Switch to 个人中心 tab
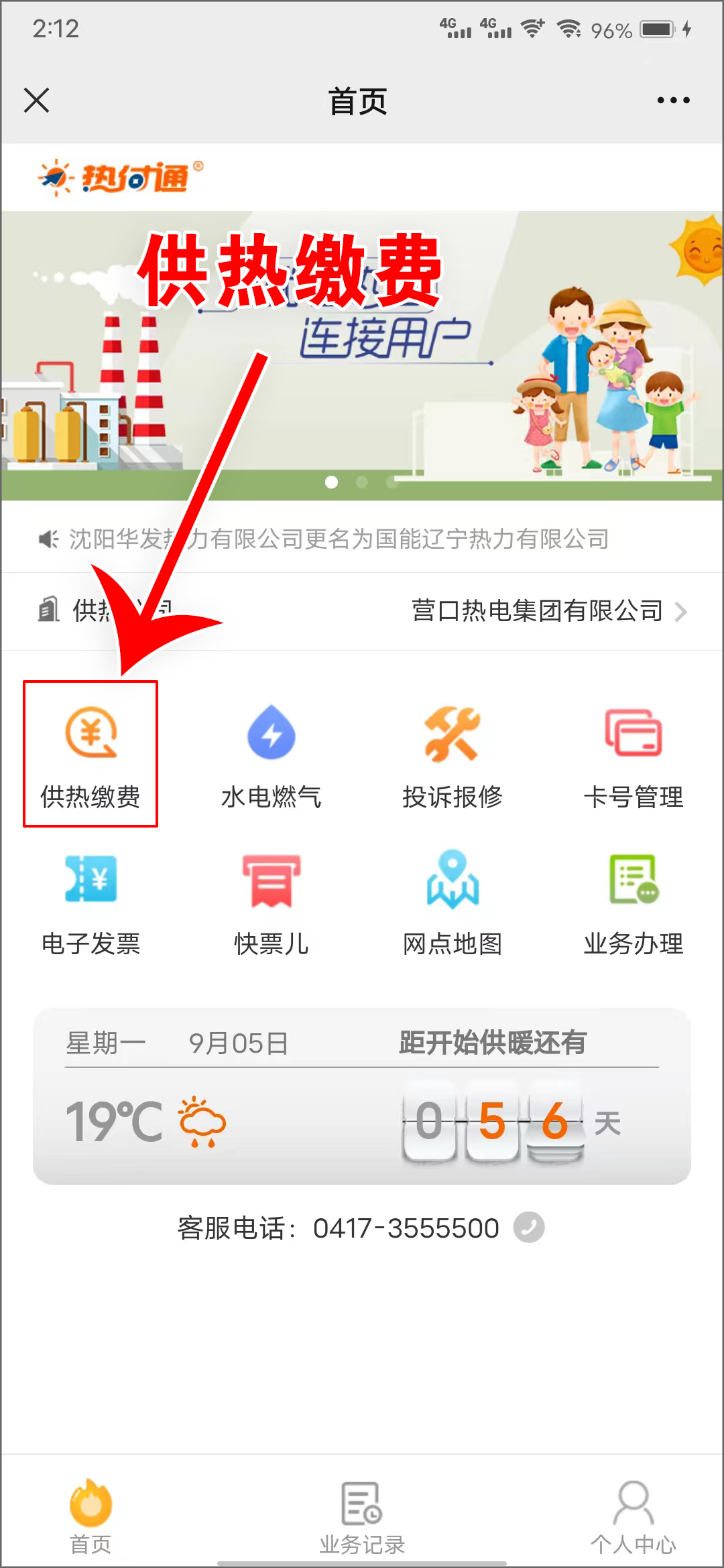The width and height of the screenshot is (724, 1568). pyautogui.click(x=633, y=1517)
